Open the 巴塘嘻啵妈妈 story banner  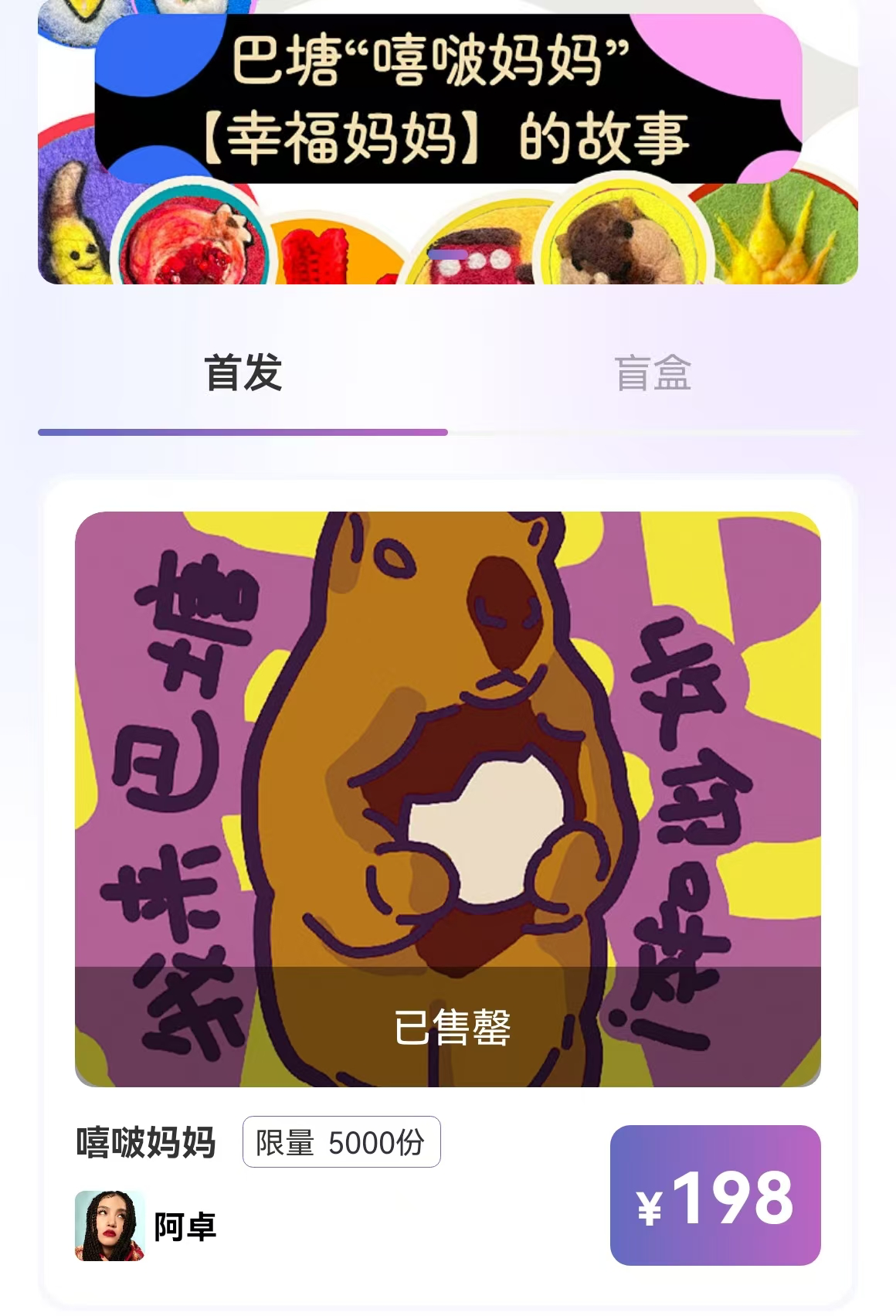pyautogui.click(x=448, y=143)
